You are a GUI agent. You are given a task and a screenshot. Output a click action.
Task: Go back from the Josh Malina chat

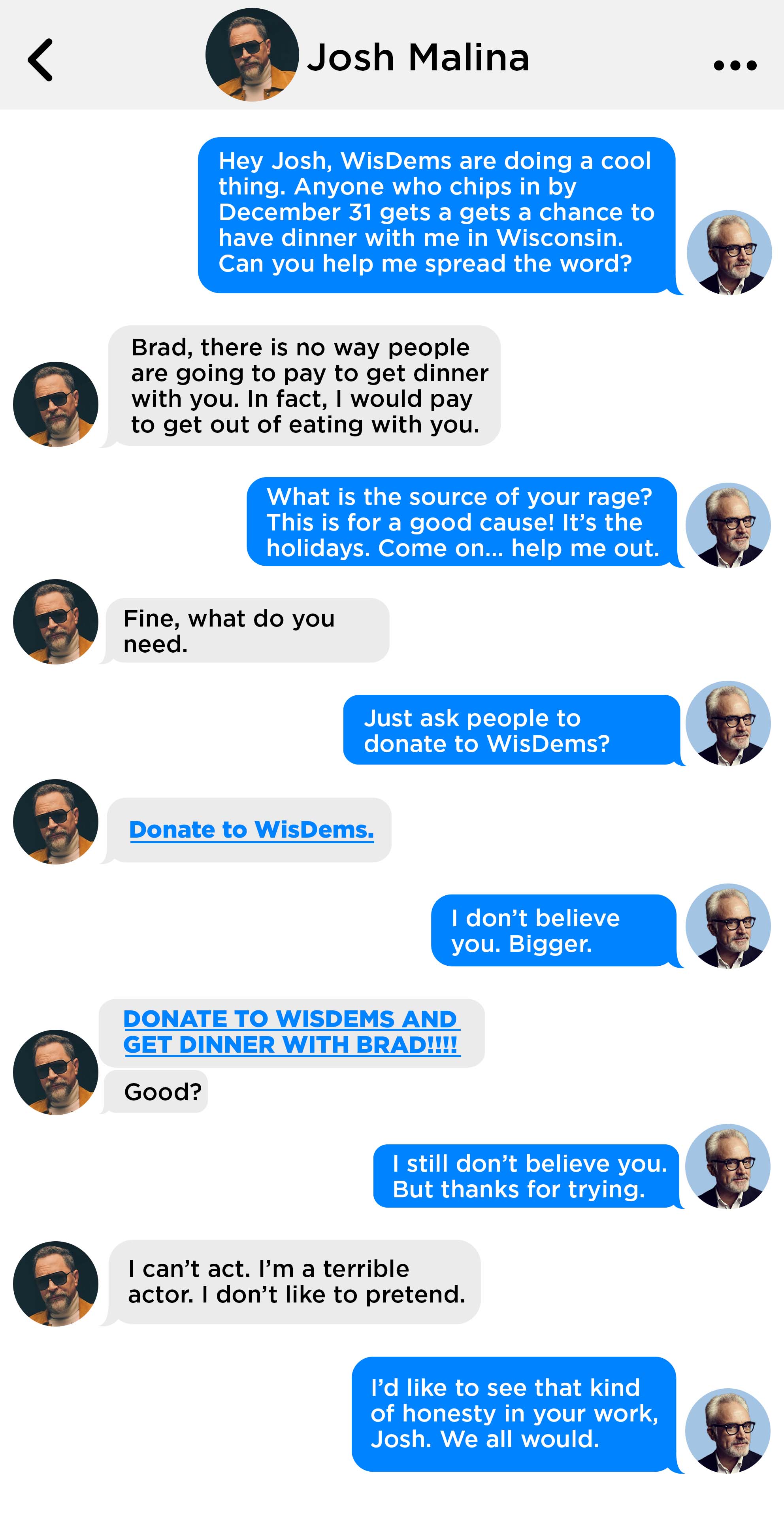(x=40, y=59)
